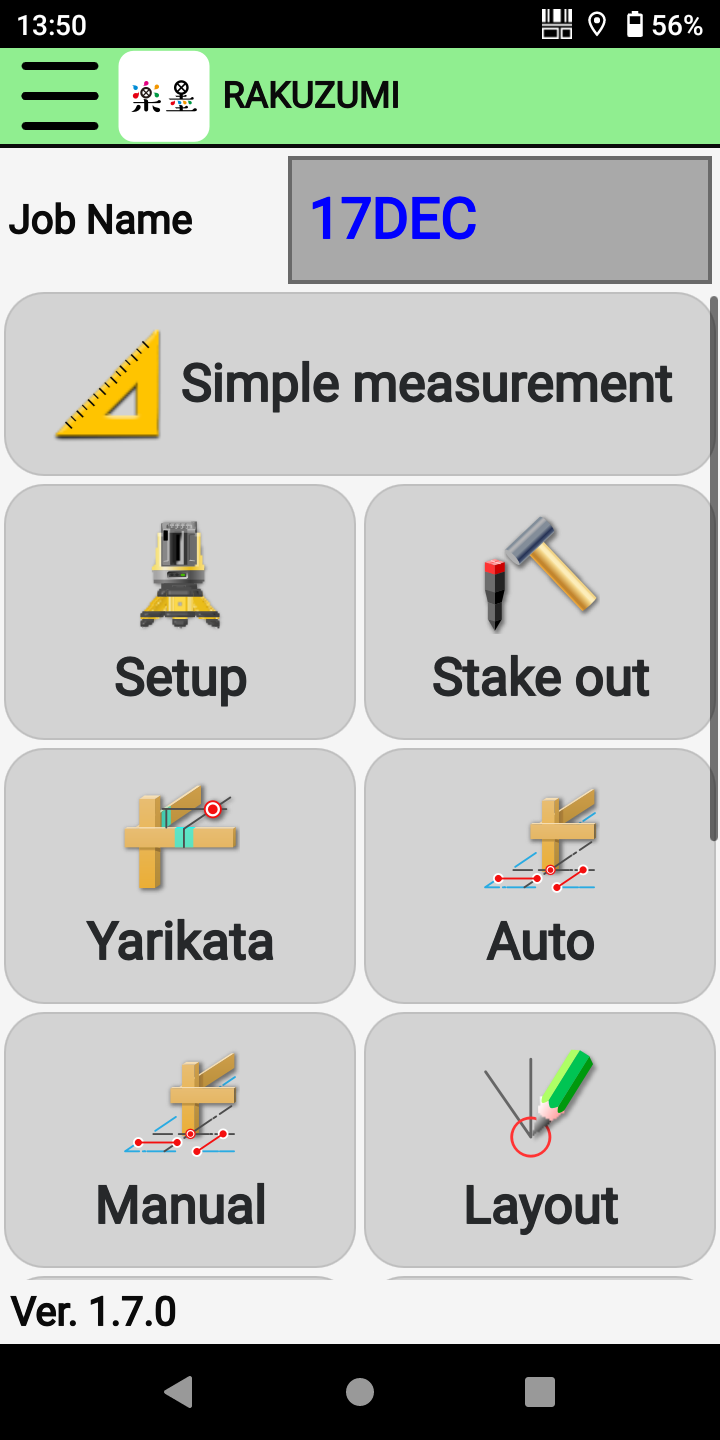Open the Setup screen
This screenshot has width=720, height=1440.
180,612
